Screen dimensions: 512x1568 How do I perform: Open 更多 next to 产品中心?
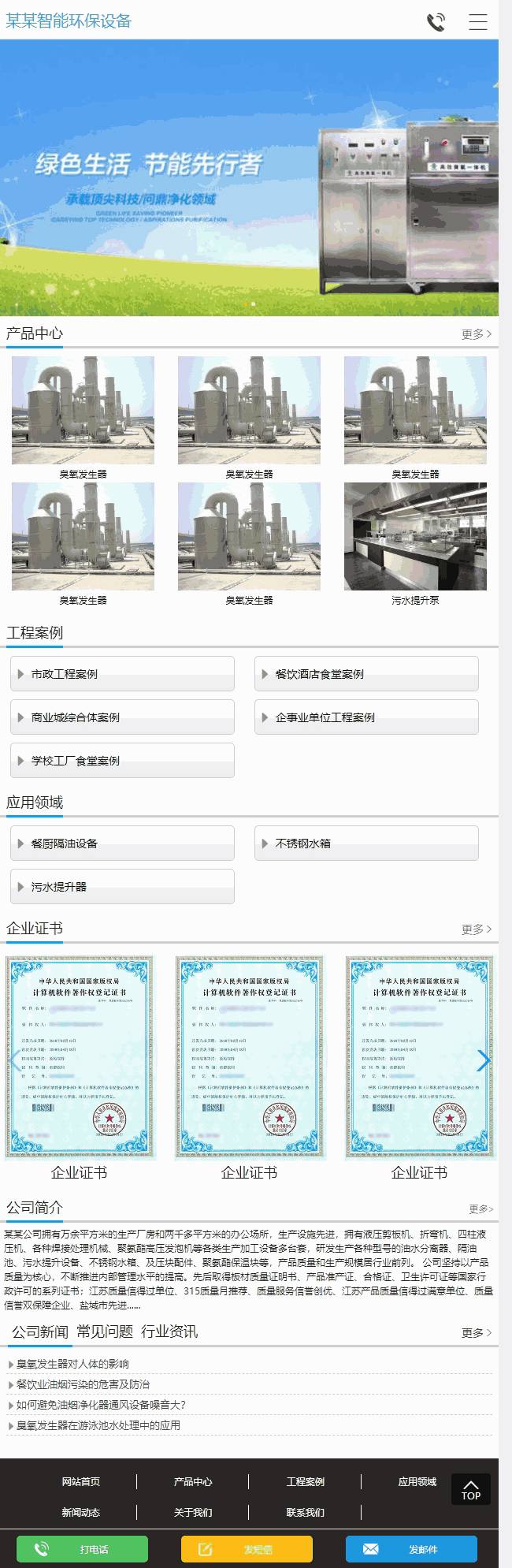tap(476, 334)
